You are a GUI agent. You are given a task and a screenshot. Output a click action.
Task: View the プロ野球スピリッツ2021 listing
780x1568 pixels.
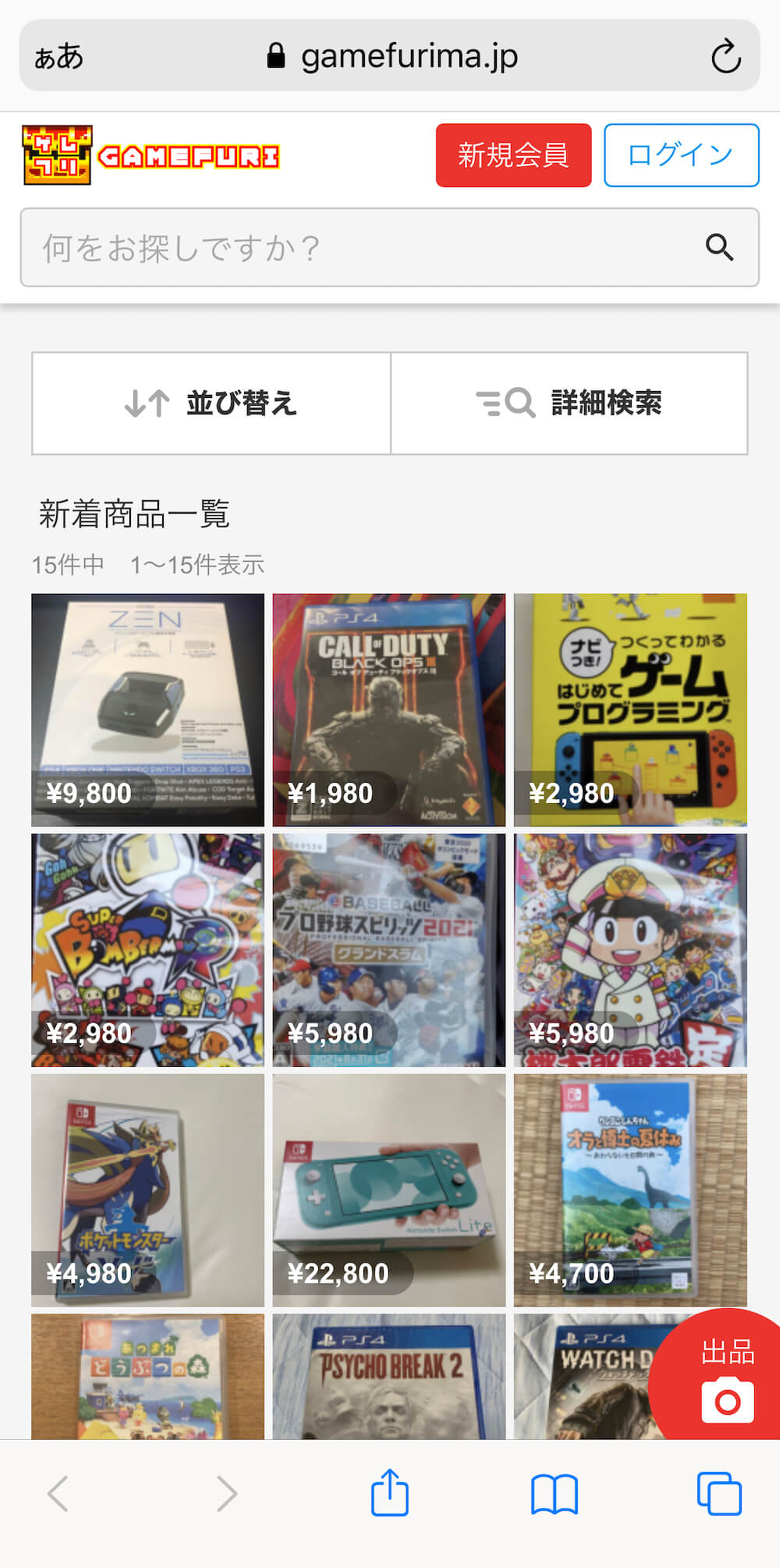point(389,950)
